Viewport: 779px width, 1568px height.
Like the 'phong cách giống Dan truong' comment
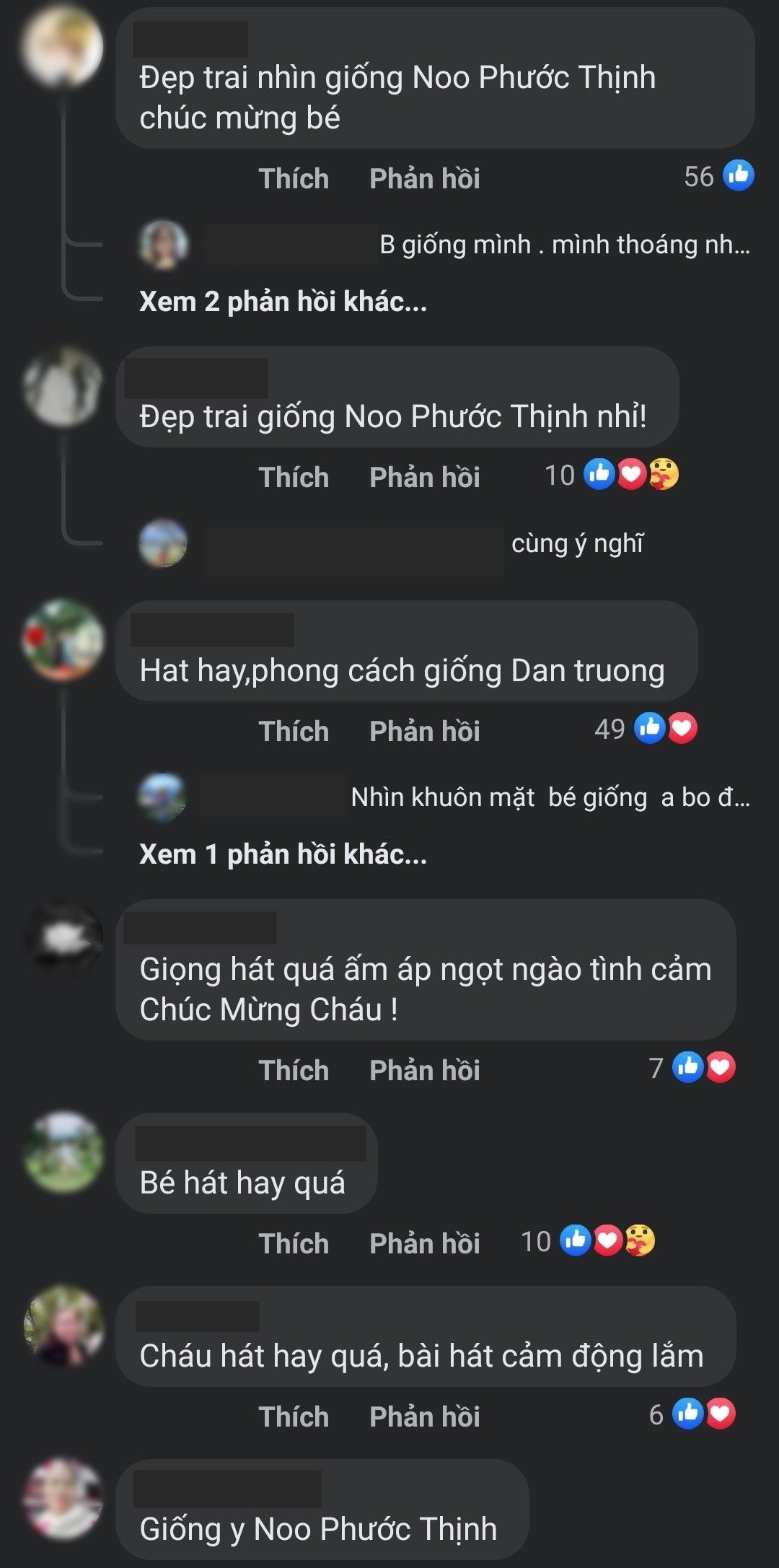coord(294,731)
